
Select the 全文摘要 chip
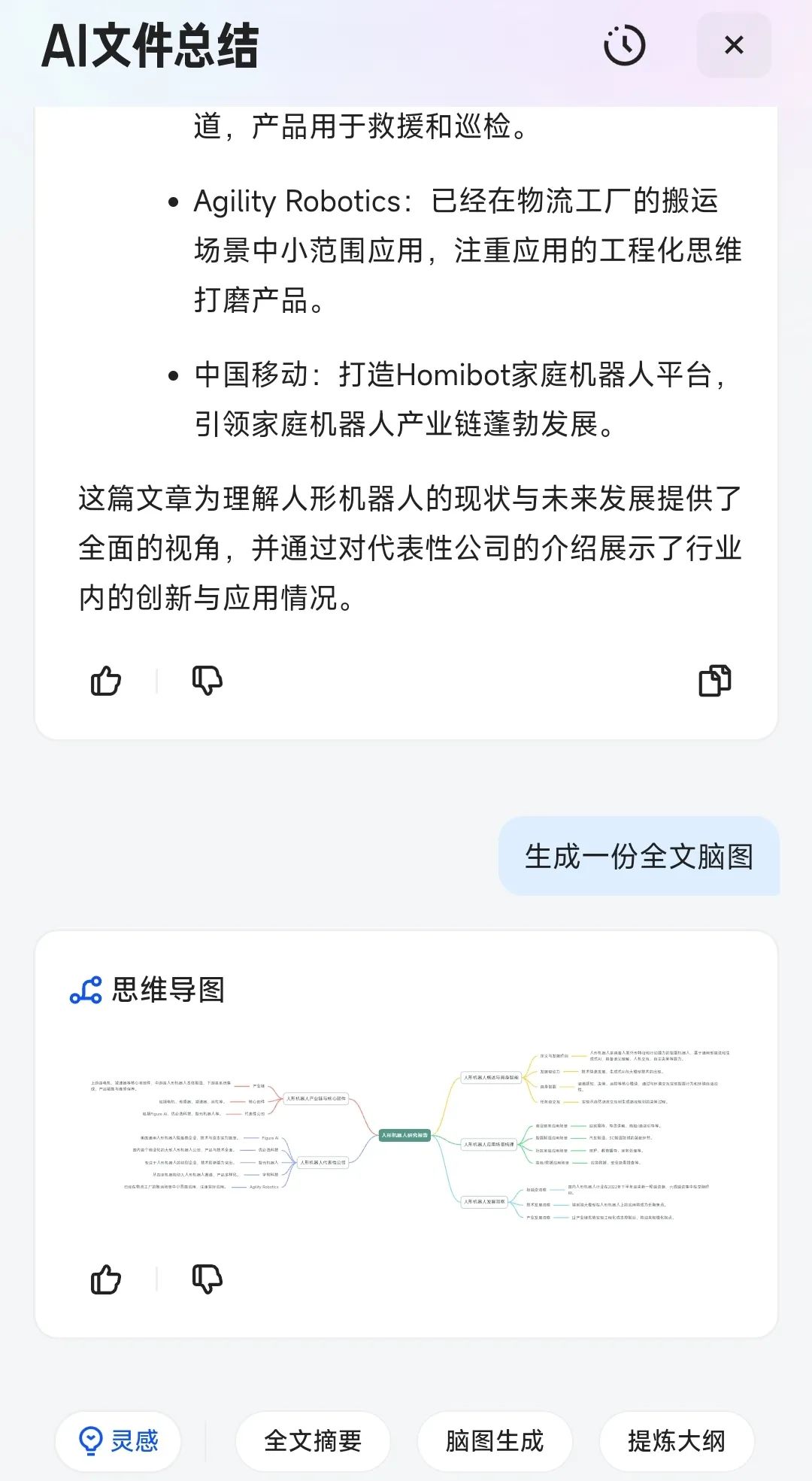[313, 1441]
